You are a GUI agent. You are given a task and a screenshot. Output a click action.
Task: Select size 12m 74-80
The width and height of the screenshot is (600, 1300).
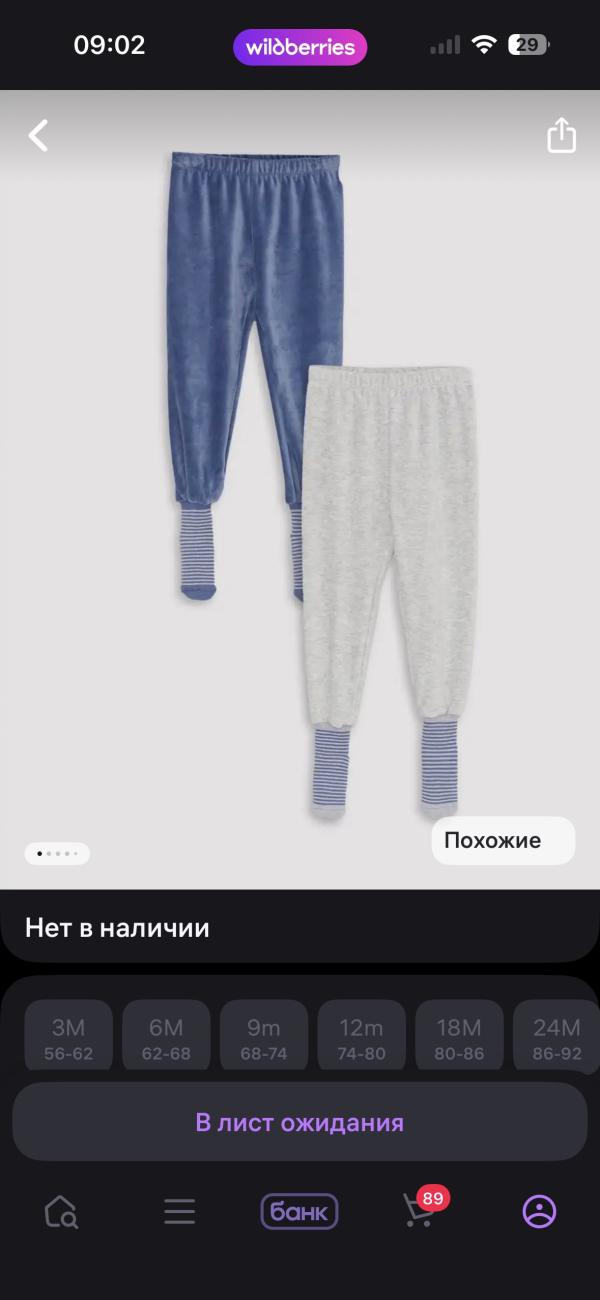click(361, 1037)
